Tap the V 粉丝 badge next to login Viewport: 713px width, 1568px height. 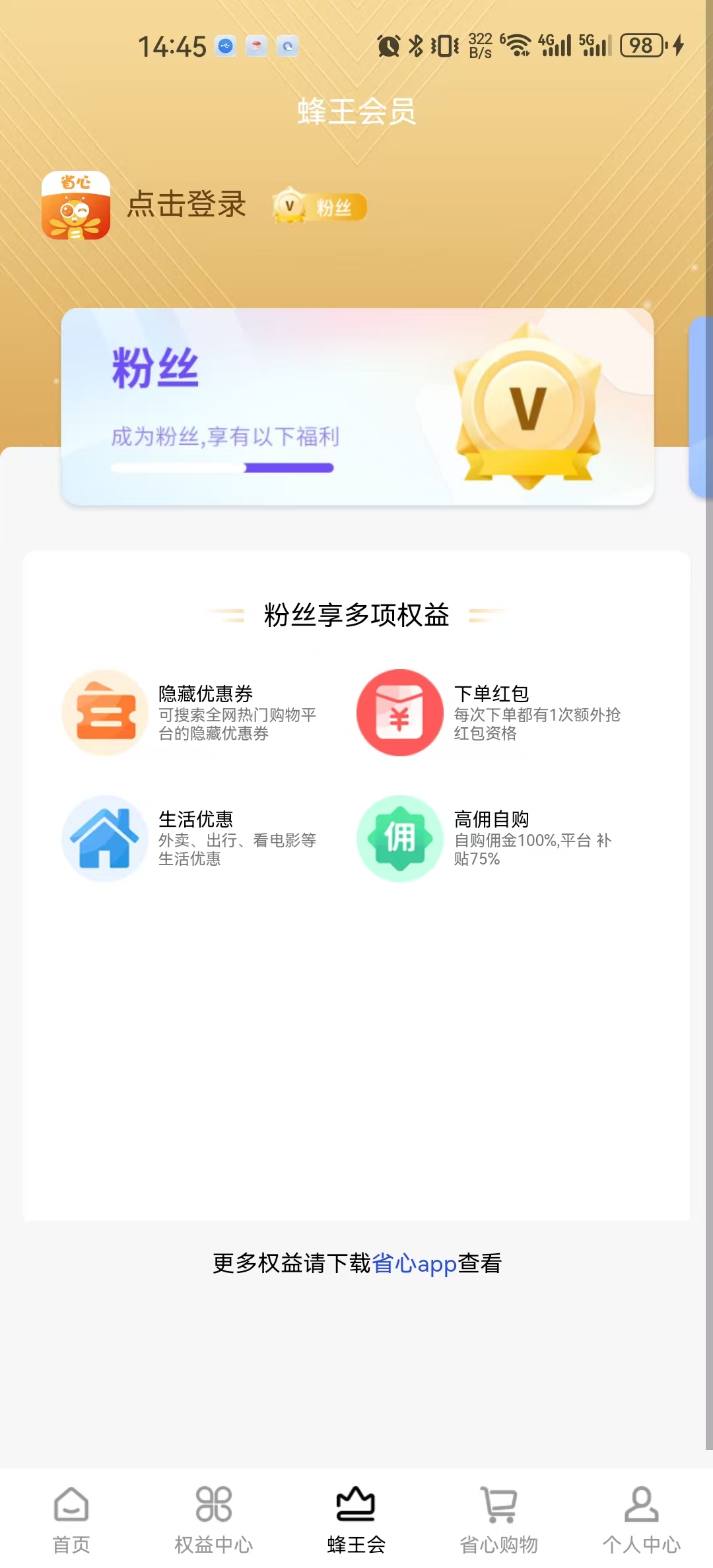(318, 206)
